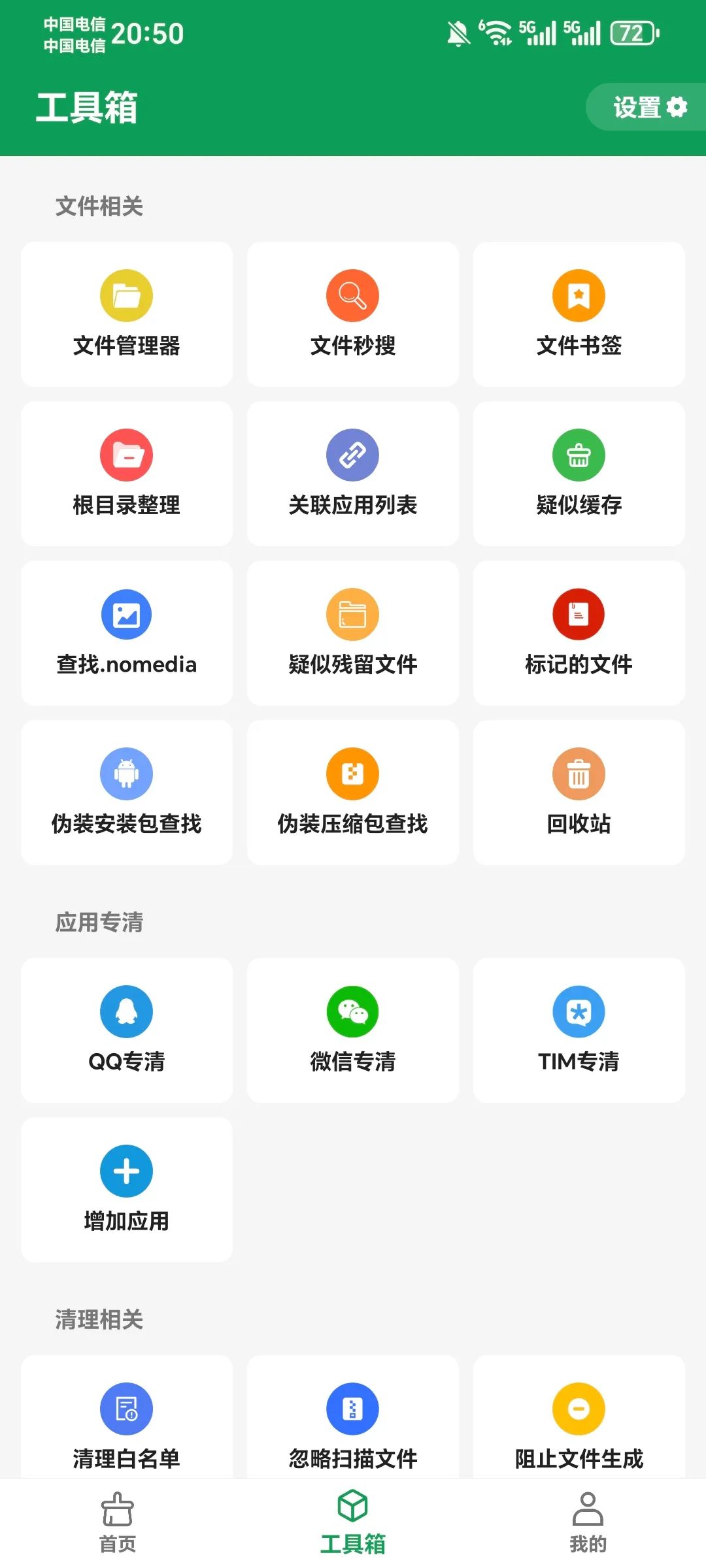Select the 工具箱 tab in bottom navigation

[353, 1522]
